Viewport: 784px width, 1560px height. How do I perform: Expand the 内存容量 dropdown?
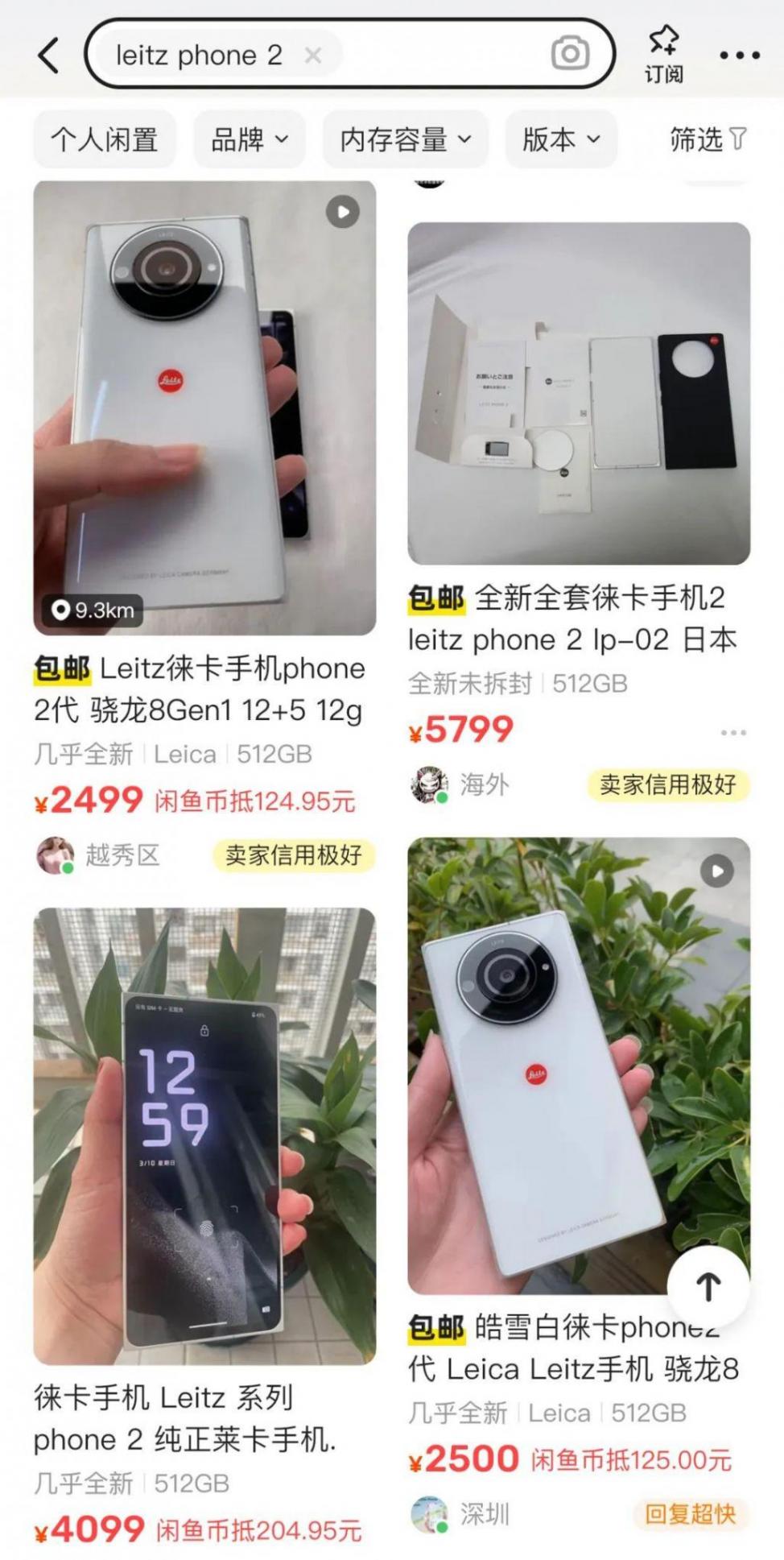405,139
